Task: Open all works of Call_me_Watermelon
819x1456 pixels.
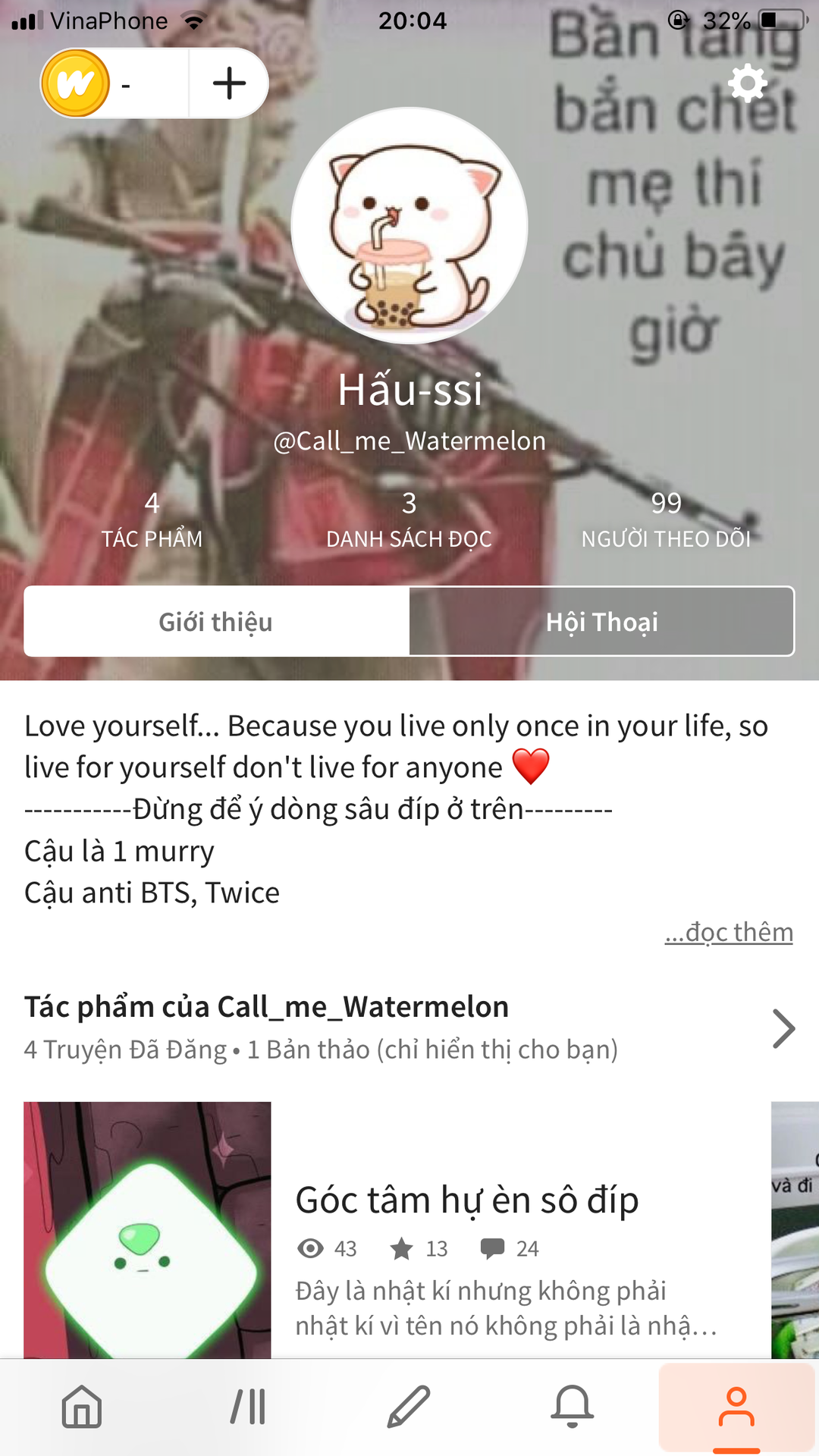Action: [x=409, y=1028]
